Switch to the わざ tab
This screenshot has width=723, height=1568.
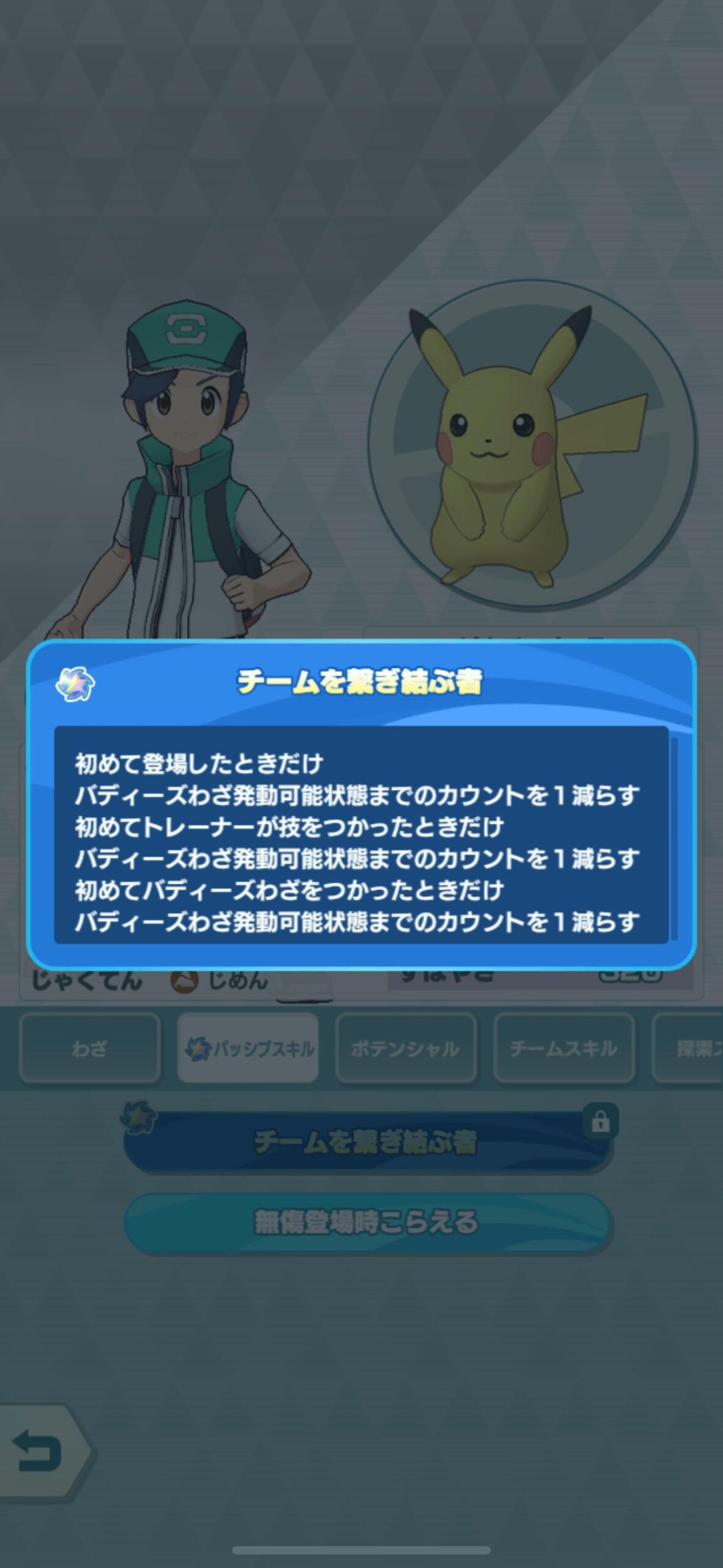(x=90, y=1049)
